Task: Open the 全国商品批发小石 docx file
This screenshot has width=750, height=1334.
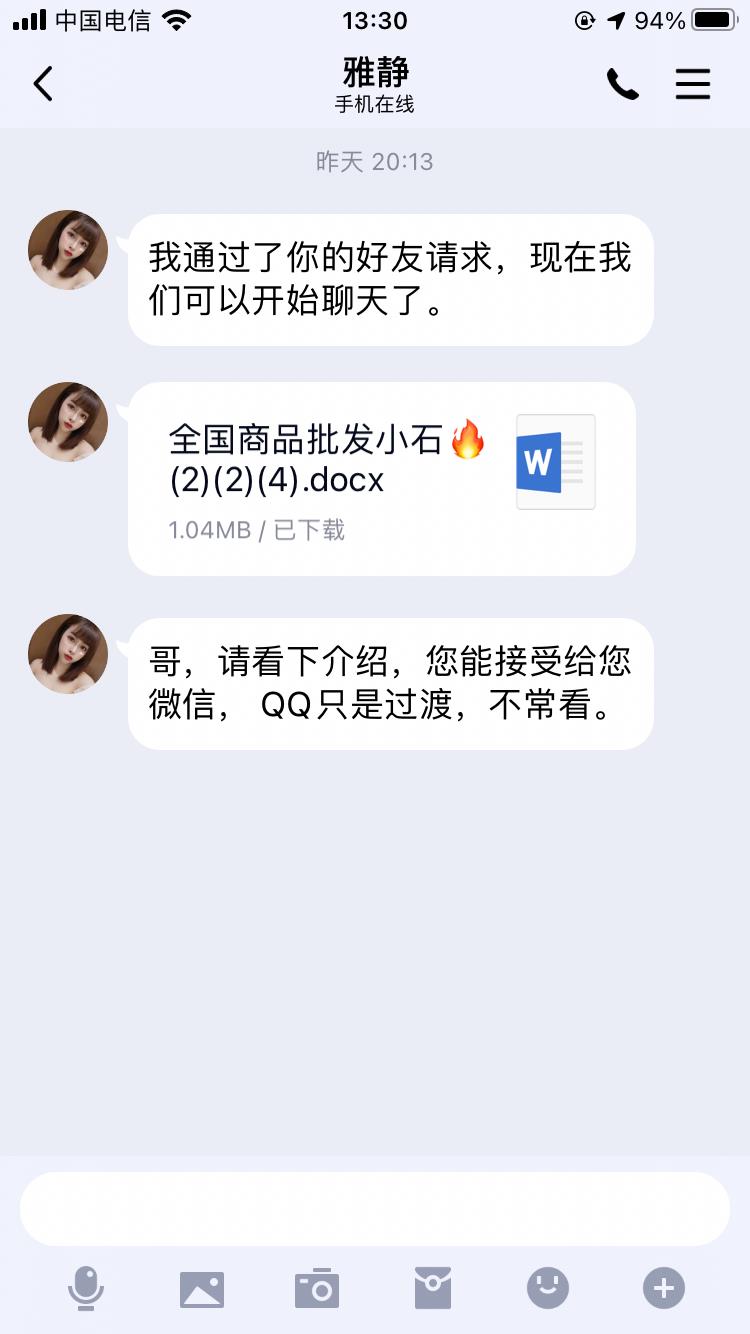Action: coord(381,478)
